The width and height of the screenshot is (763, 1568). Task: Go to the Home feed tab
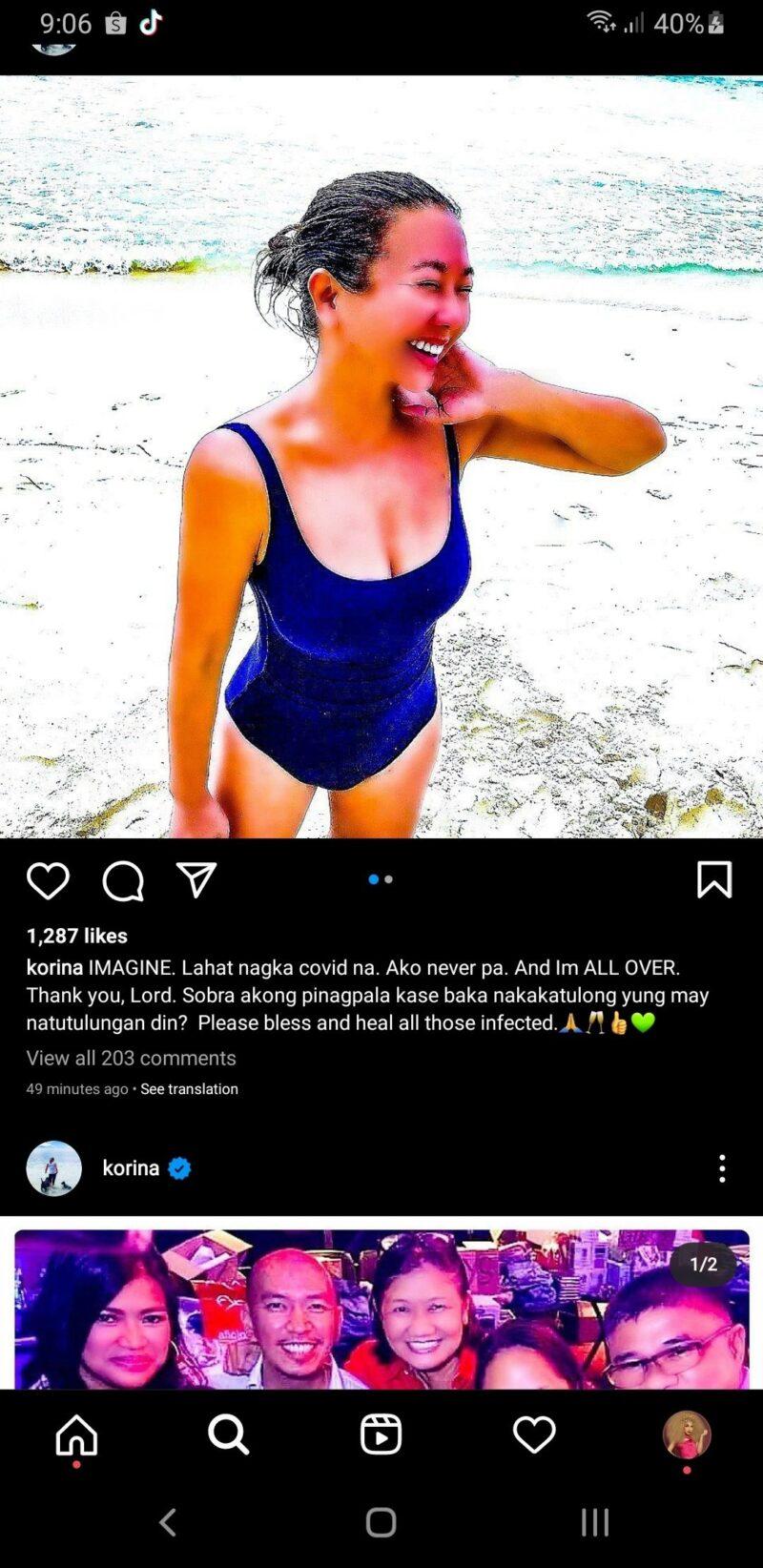pos(76,1434)
